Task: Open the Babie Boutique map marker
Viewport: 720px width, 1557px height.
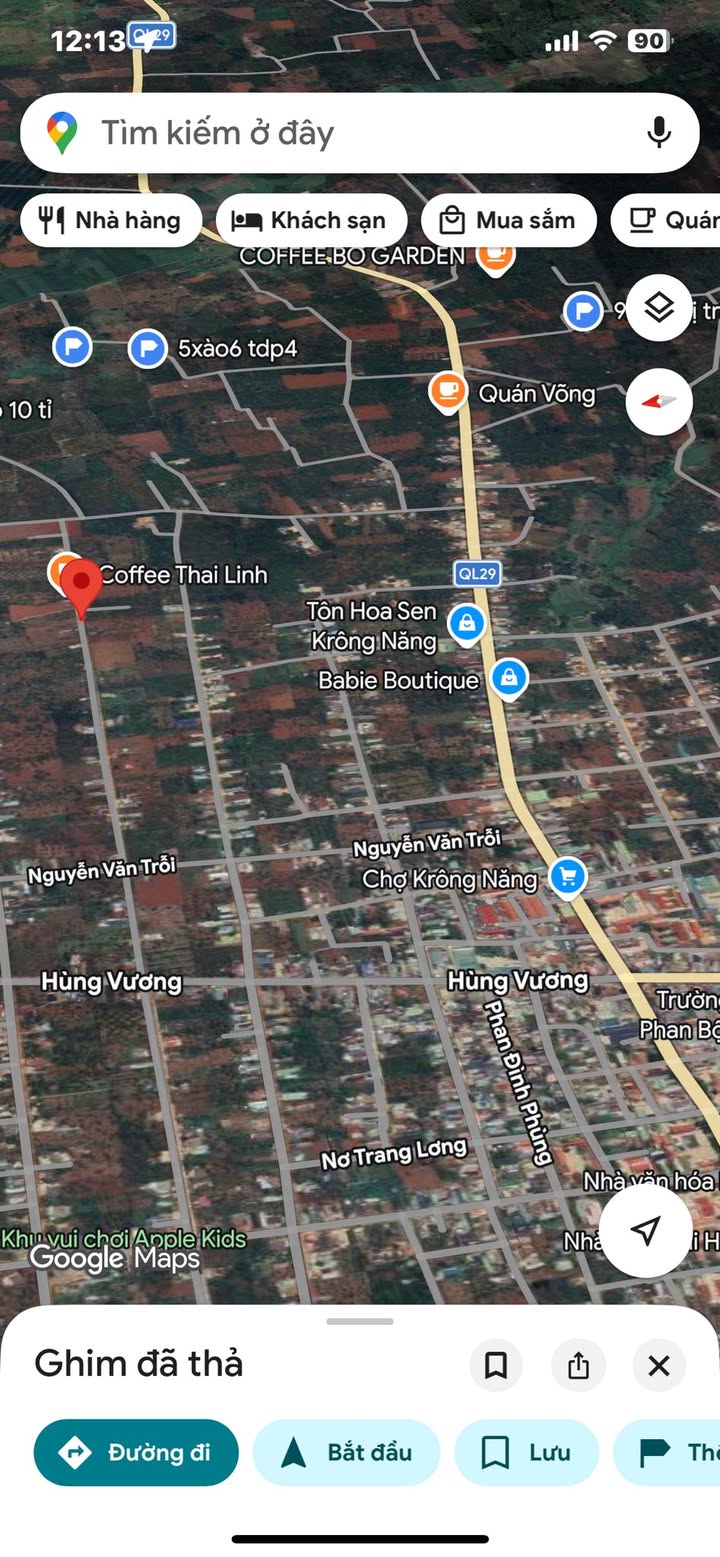Action: click(x=509, y=679)
